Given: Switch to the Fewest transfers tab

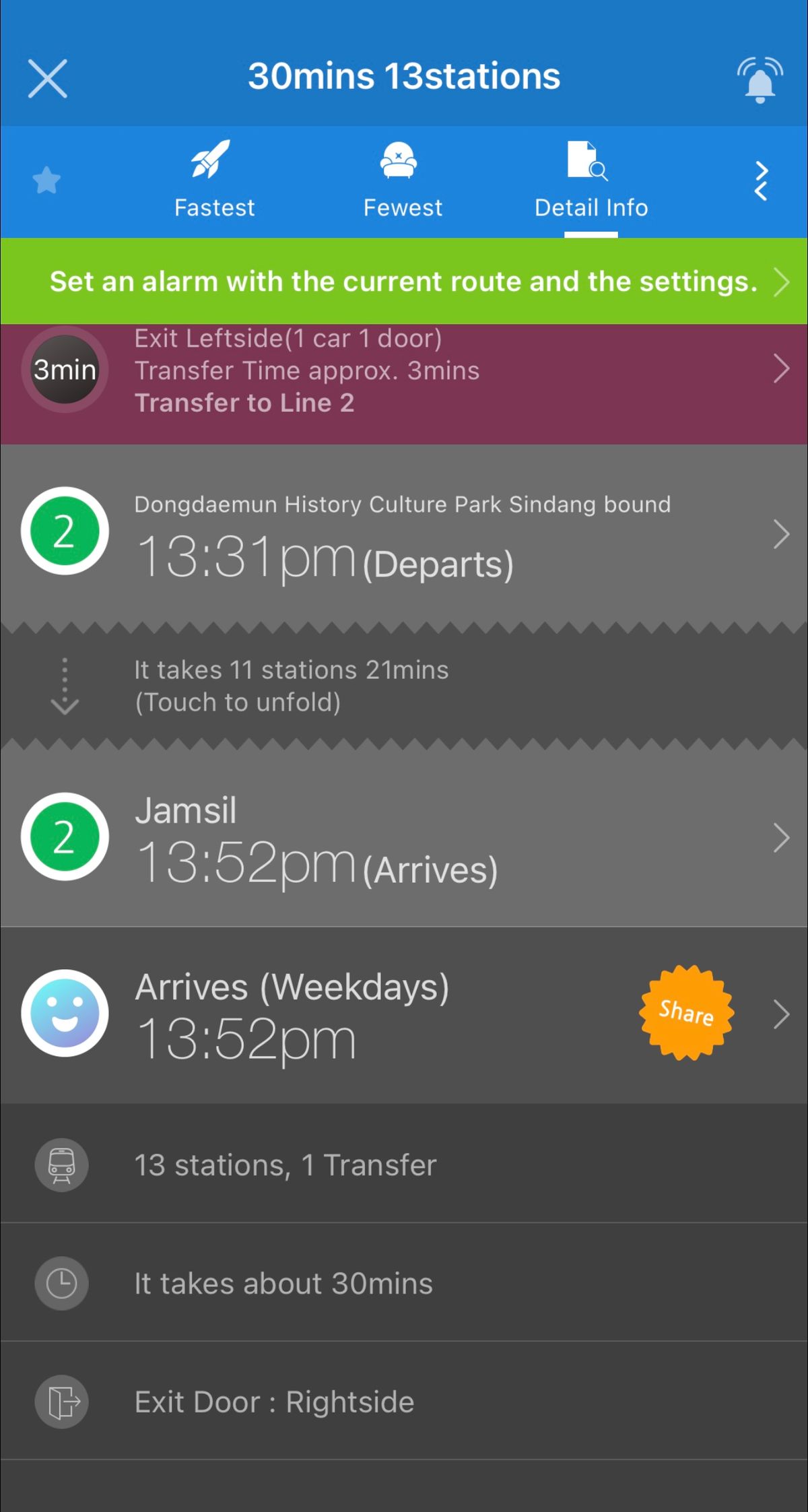Looking at the screenshot, I should pos(403,180).
